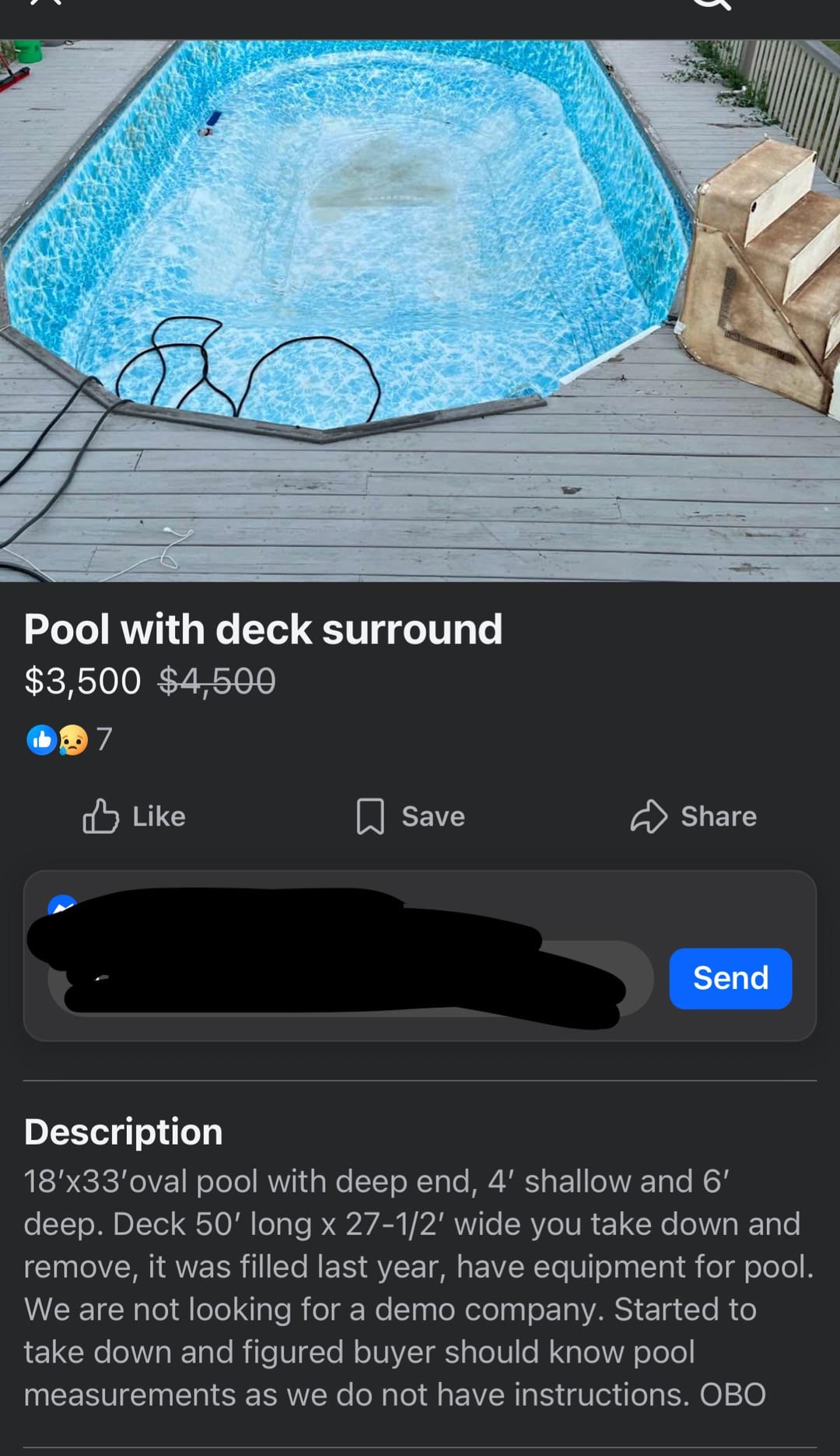
Task: Save the pool listing
Action: click(410, 816)
